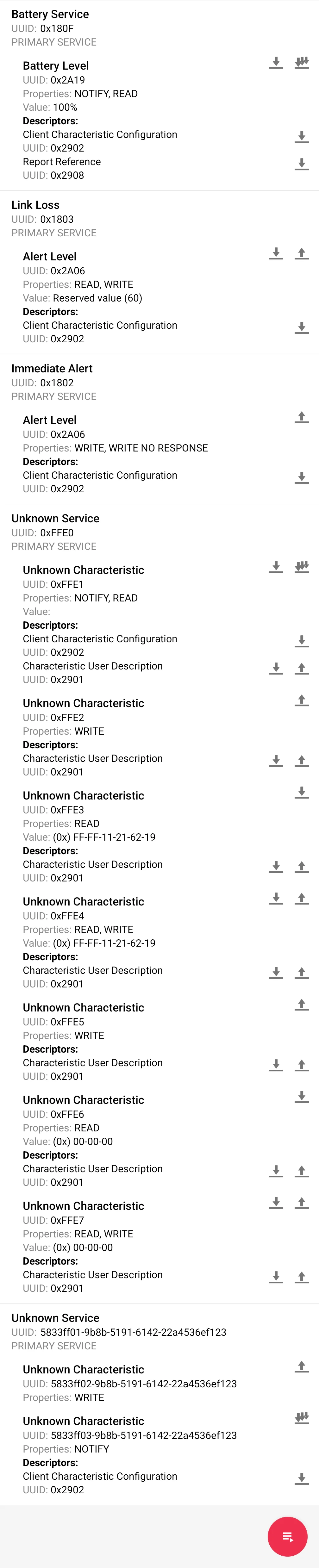Read characteristic 0xFFE6 value
The height and width of the screenshot is (1568, 319).
pyautogui.click(x=301, y=1097)
